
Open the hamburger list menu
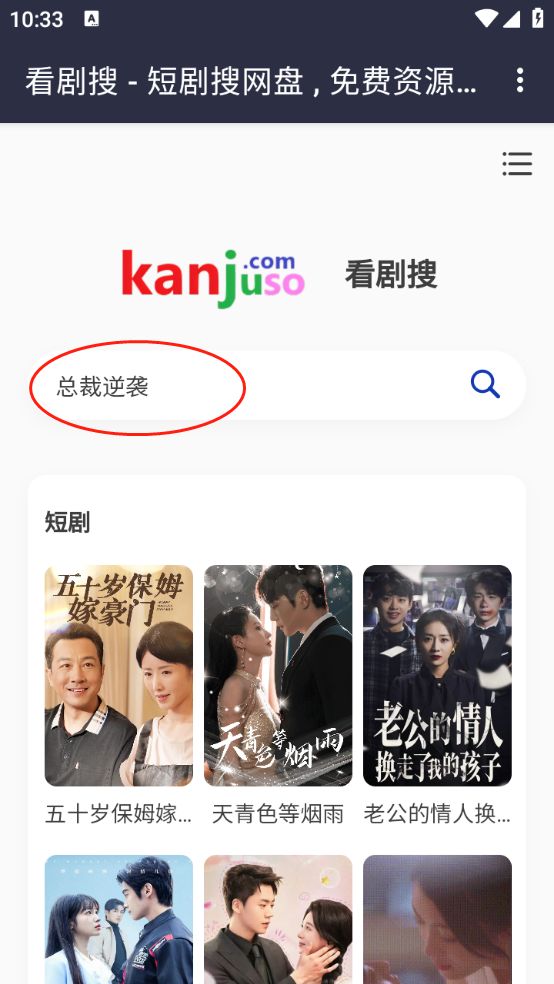coord(517,164)
